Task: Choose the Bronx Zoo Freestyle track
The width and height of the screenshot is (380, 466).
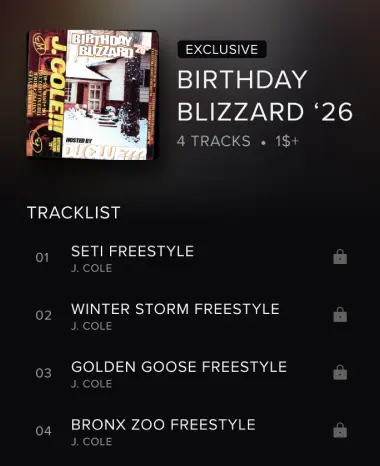Action: pos(190,432)
